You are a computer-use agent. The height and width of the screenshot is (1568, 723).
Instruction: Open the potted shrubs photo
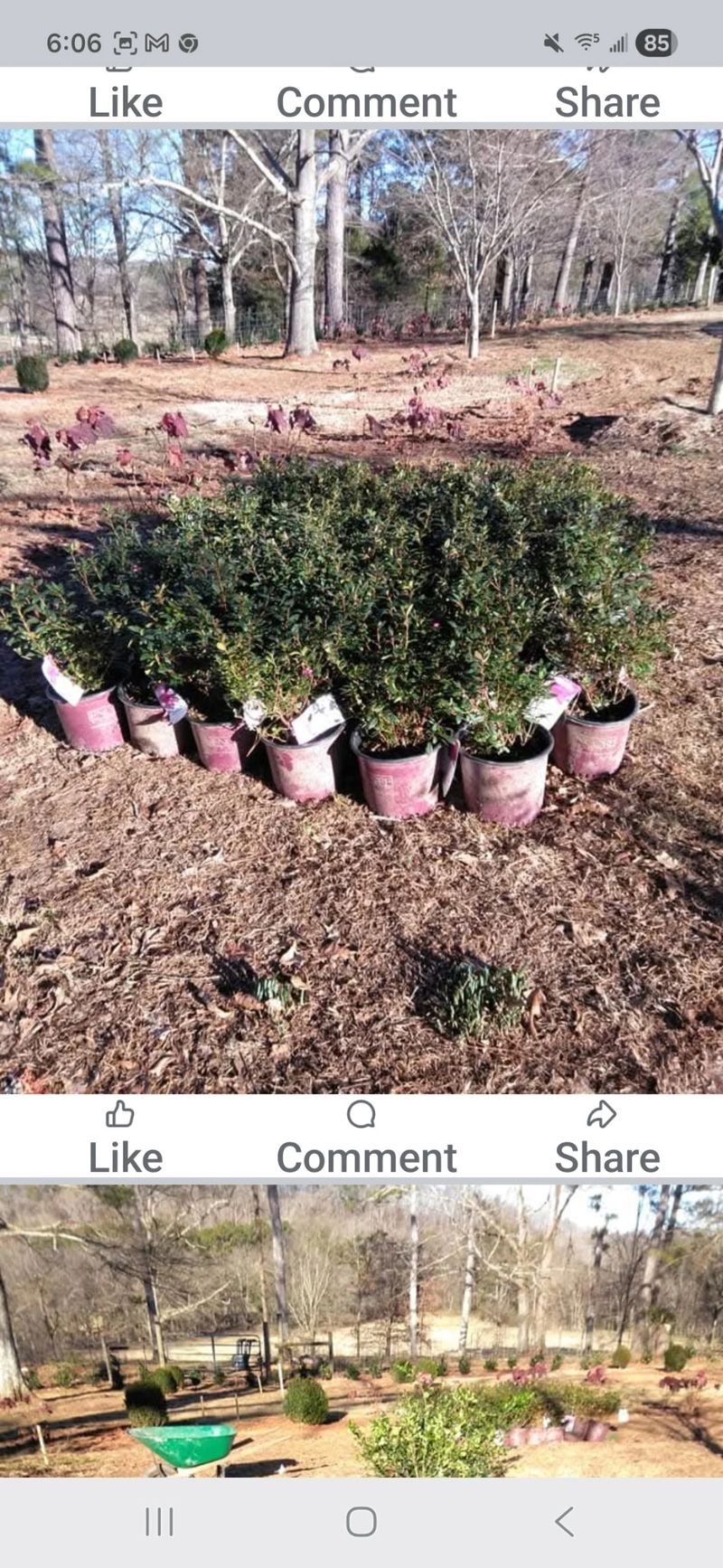click(x=361, y=610)
